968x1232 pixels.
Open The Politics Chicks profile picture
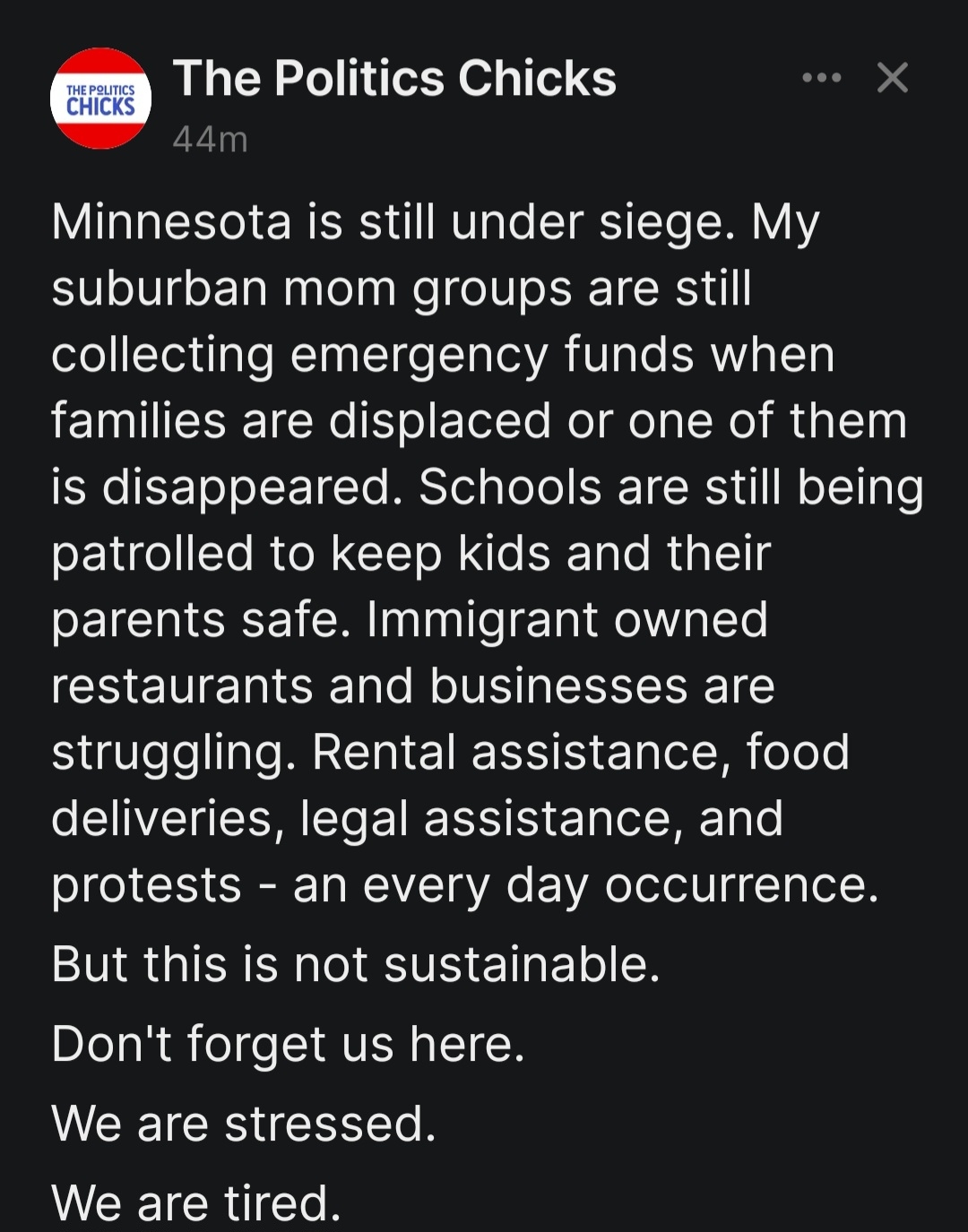100,99
